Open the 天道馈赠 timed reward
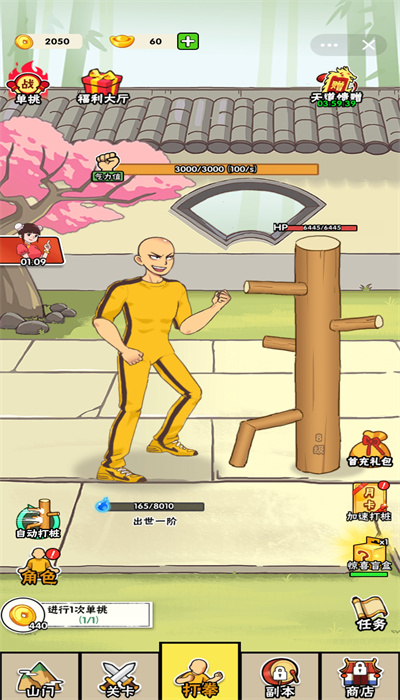 coord(337,87)
